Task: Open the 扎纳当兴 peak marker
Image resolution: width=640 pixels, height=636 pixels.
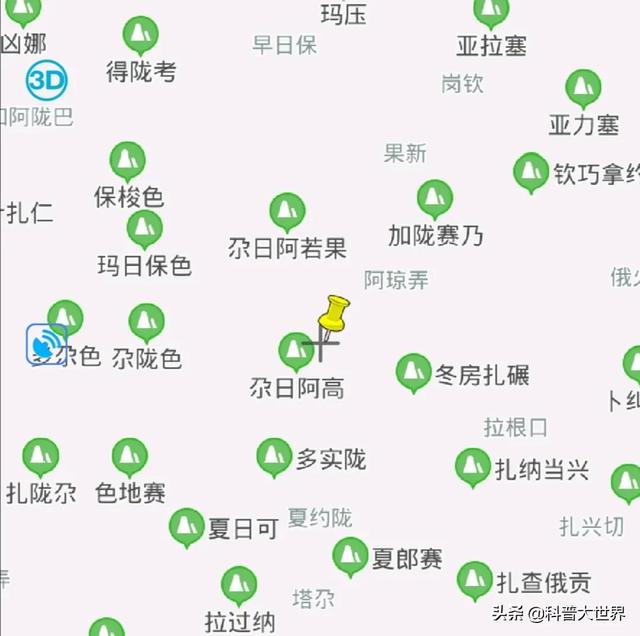Action: tap(473, 467)
